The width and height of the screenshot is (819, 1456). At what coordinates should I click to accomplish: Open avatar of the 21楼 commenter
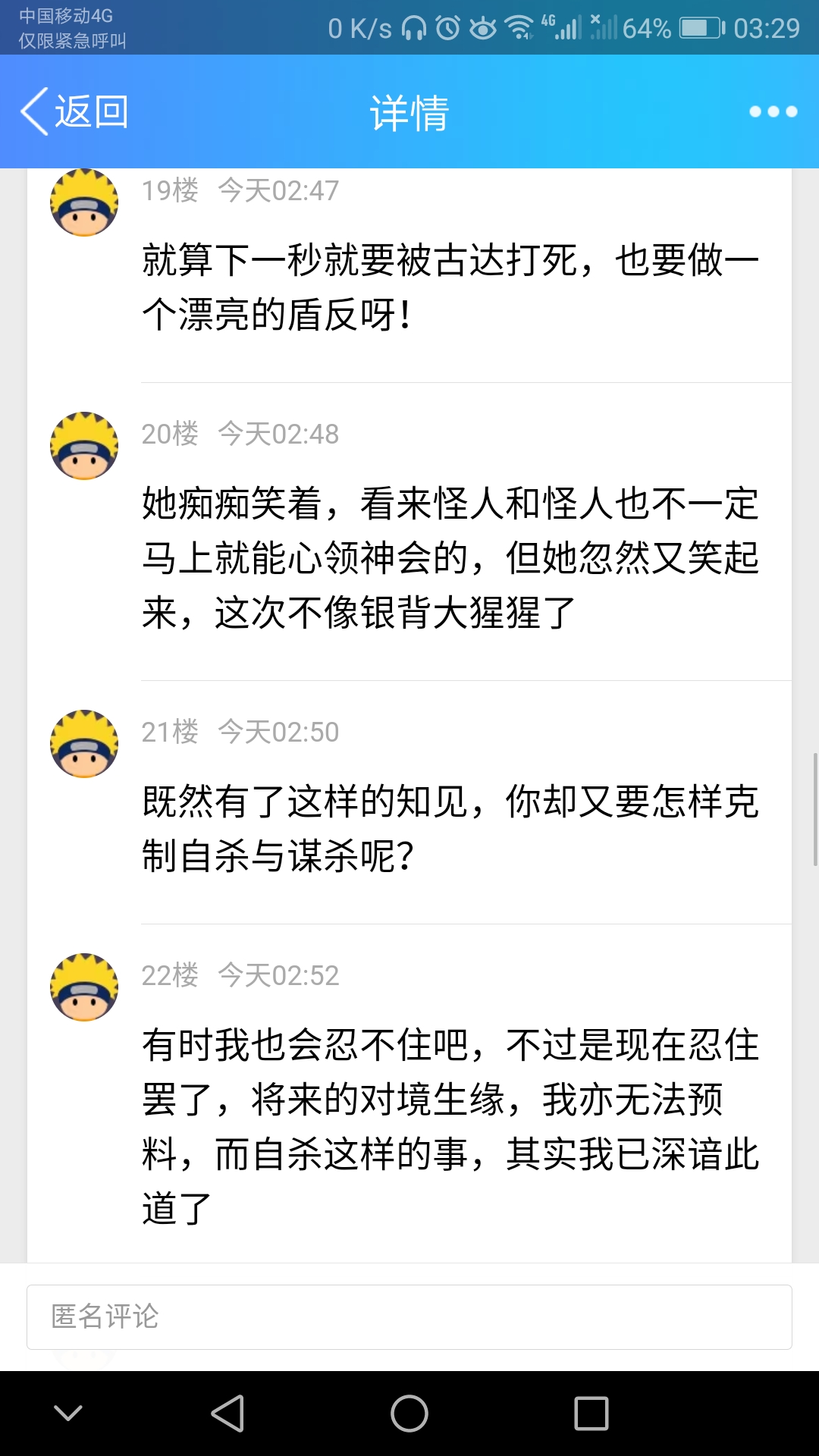[84, 744]
